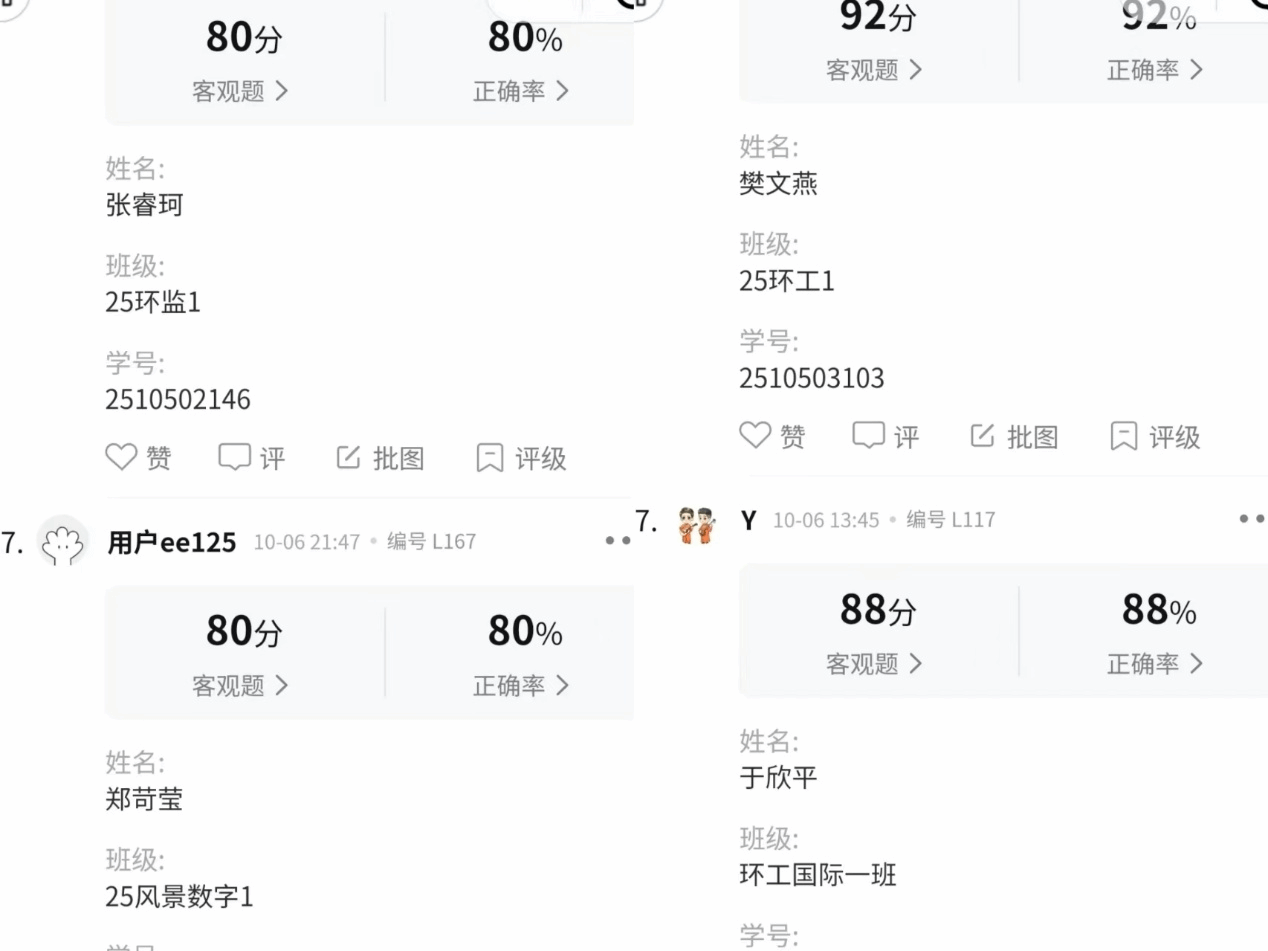Open 客观题 details for 用户ee125's 80分
The height and width of the screenshot is (951, 1268).
[240, 685]
